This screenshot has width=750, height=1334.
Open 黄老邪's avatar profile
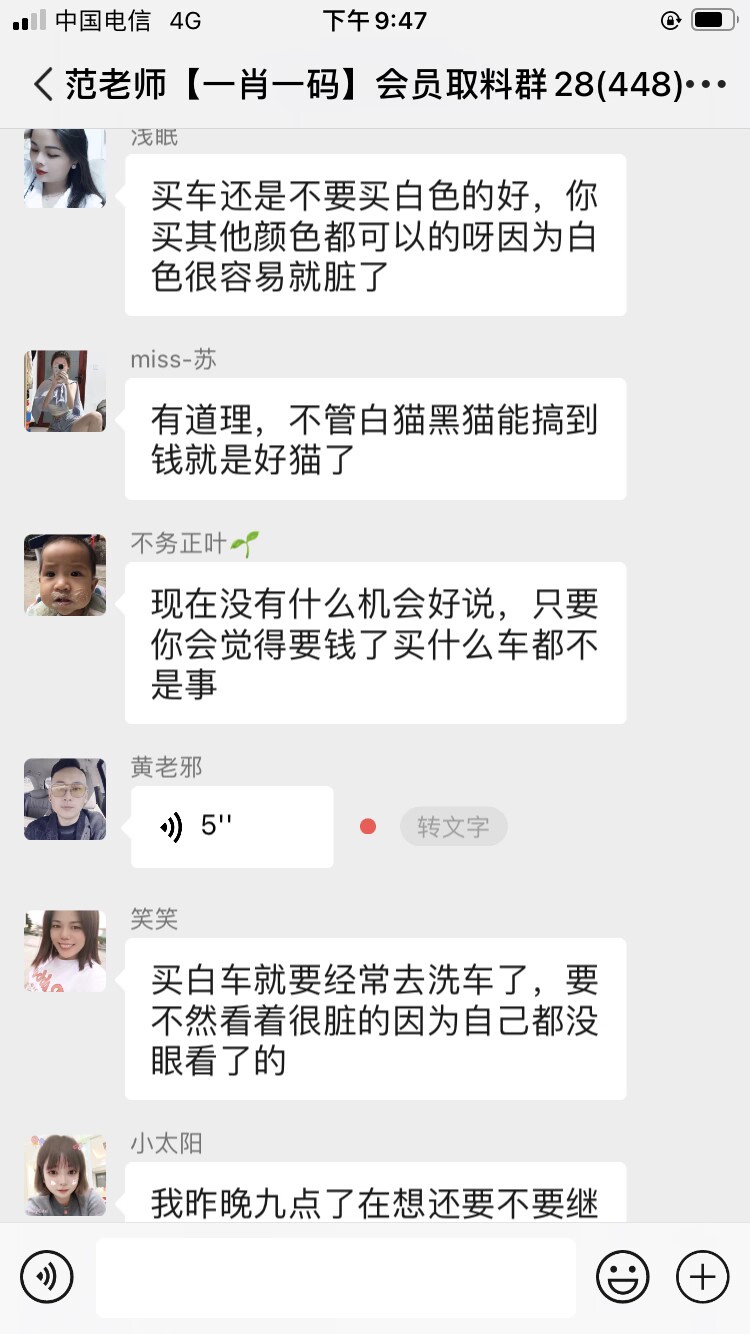[x=65, y=799]
